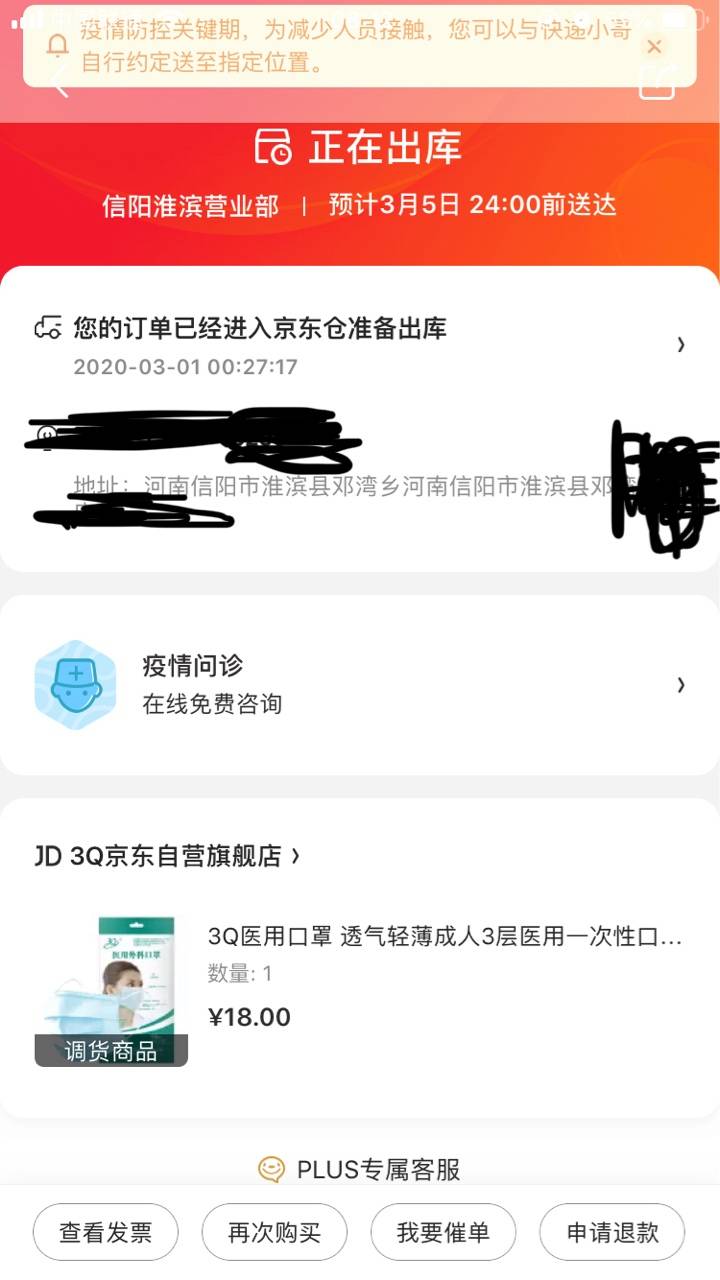
Task: Tap 查看发票 to view the invoice
Action: [x=105, y=1232]
